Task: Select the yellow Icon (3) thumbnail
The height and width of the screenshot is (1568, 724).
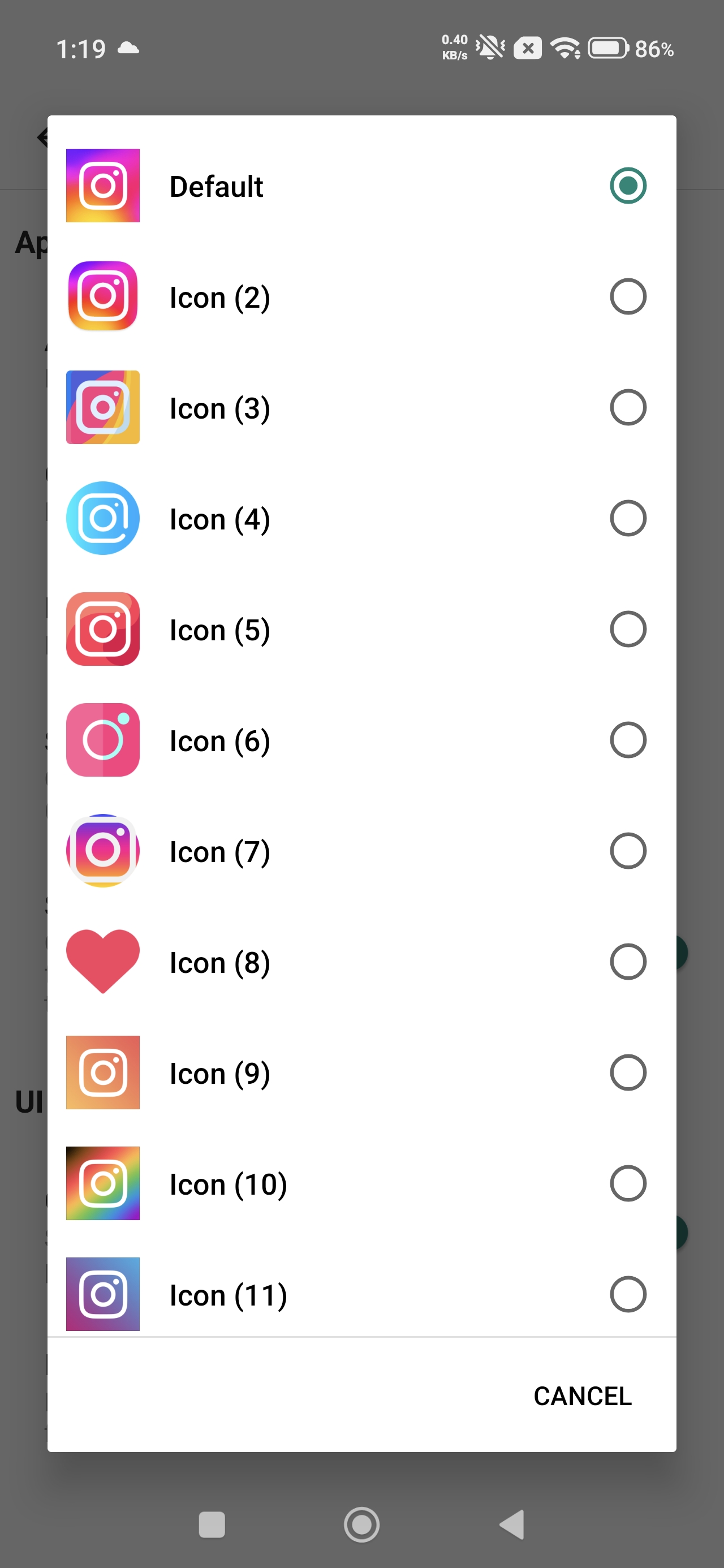Action: [x=102, y=407]
